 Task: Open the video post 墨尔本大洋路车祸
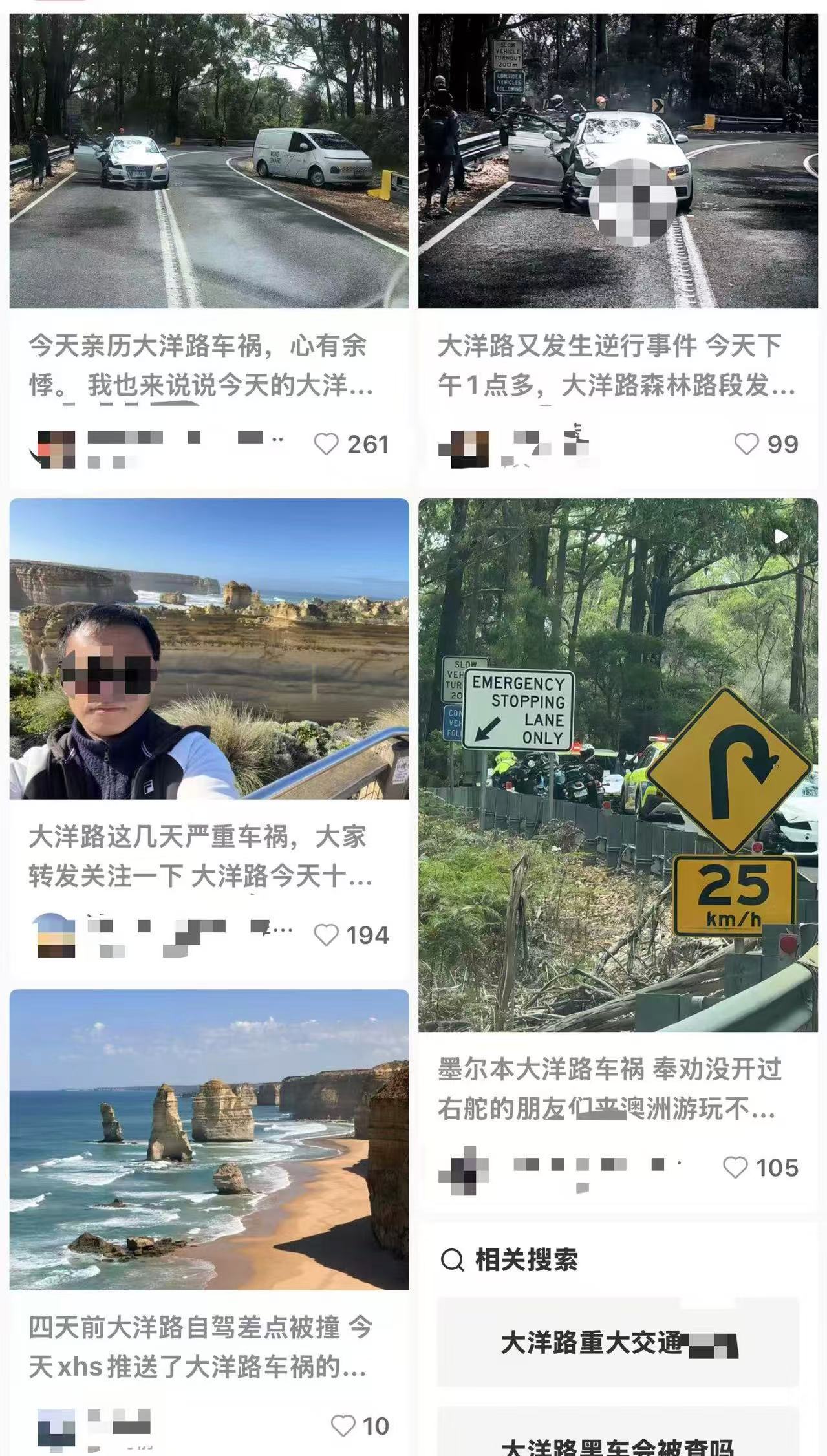[617, 764]
